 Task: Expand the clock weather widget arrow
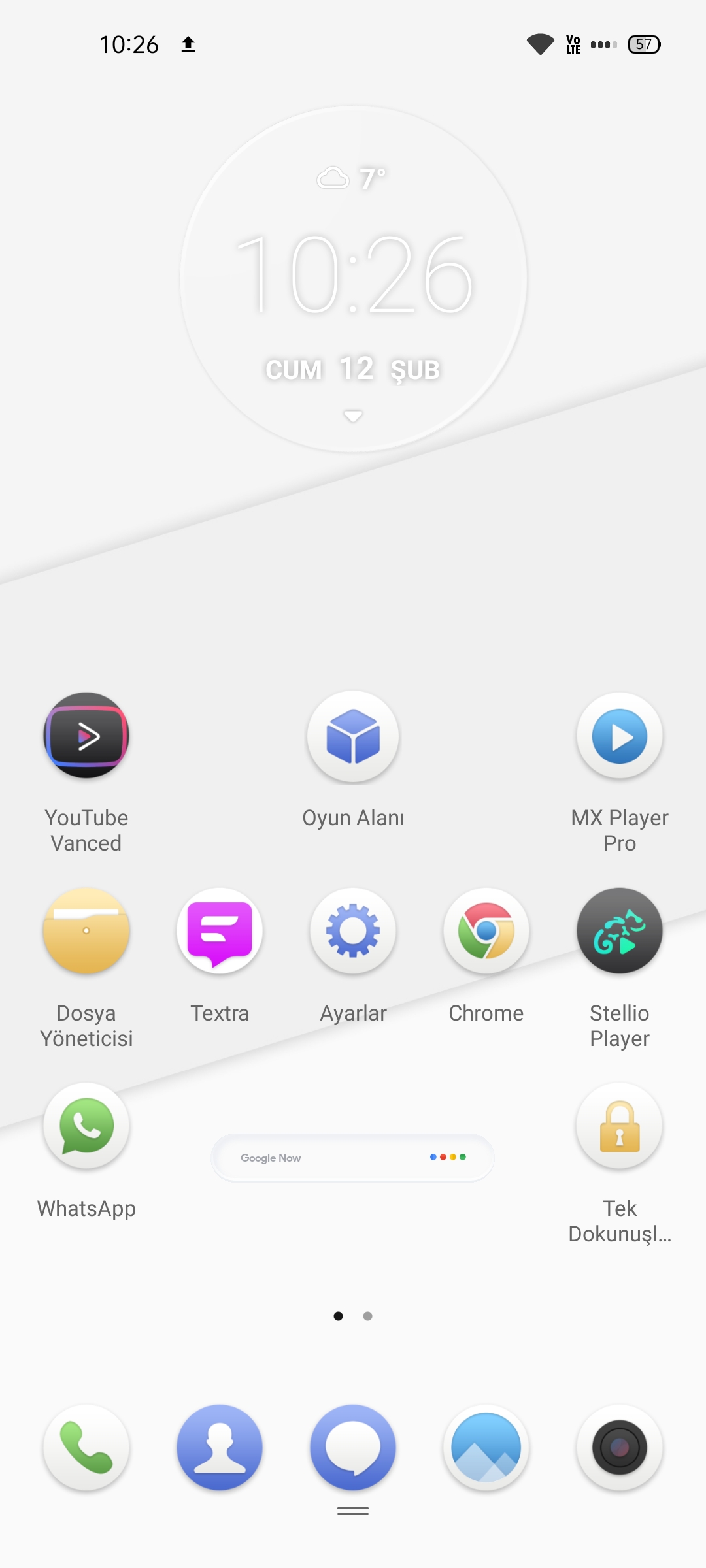click(353, 416)
